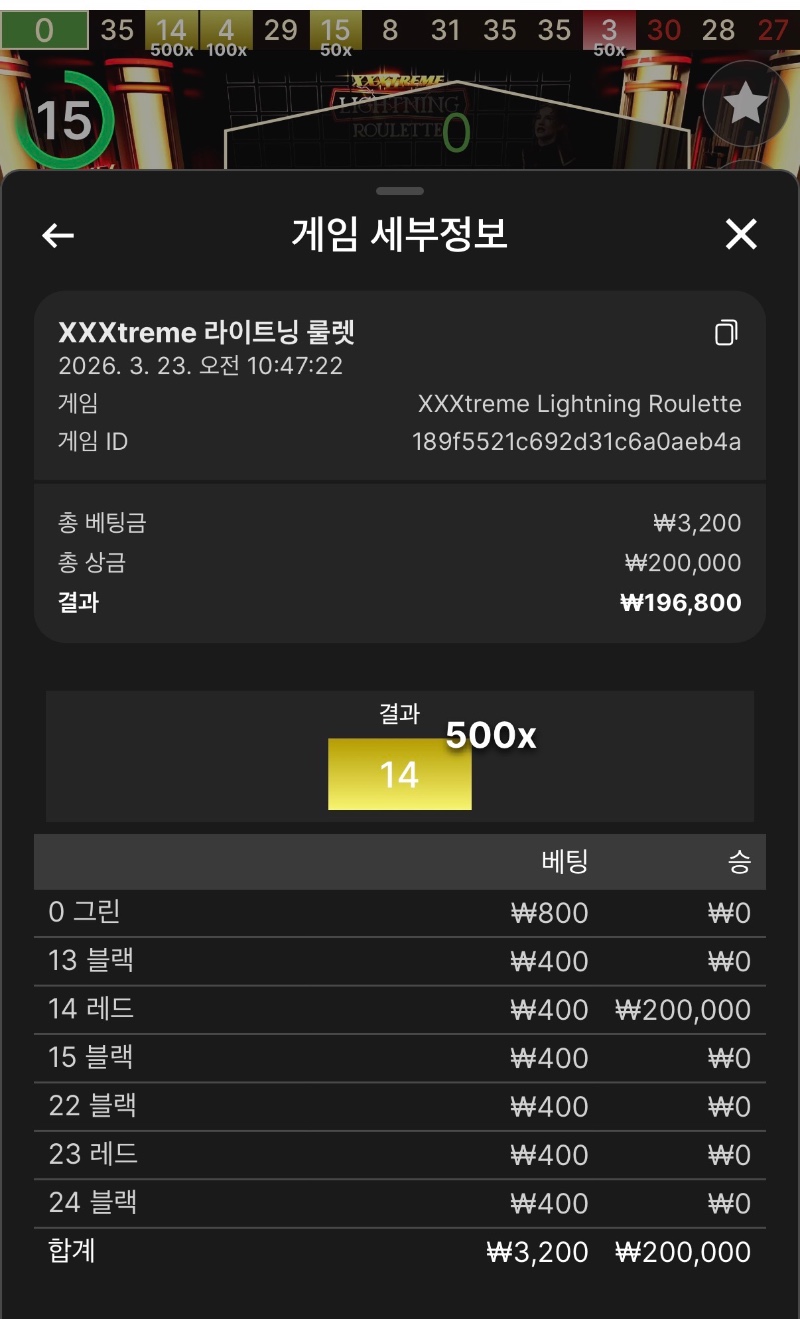Go back from game details

[x=58, y=235]
